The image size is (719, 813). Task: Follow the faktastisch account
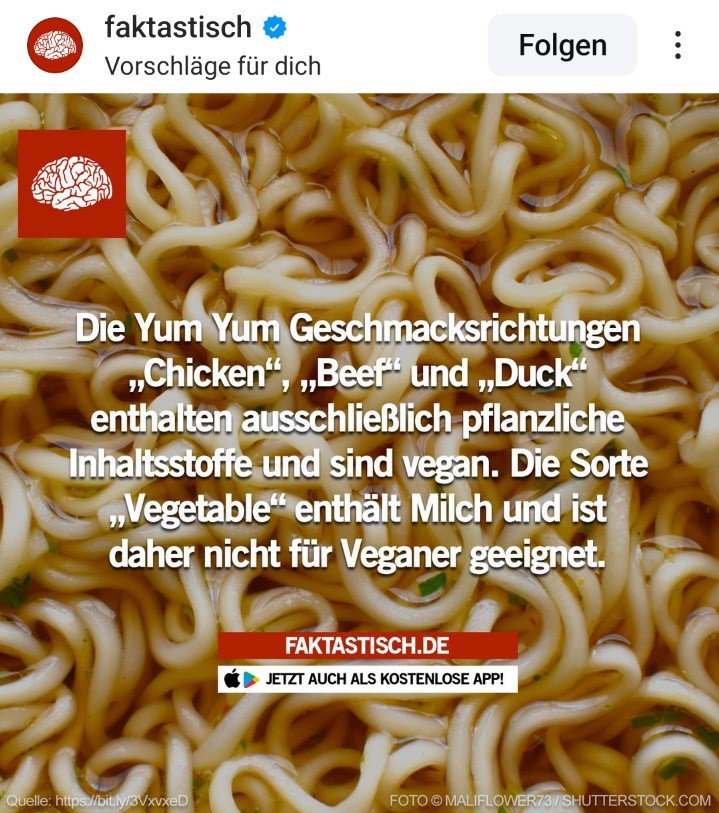(562, 45)
